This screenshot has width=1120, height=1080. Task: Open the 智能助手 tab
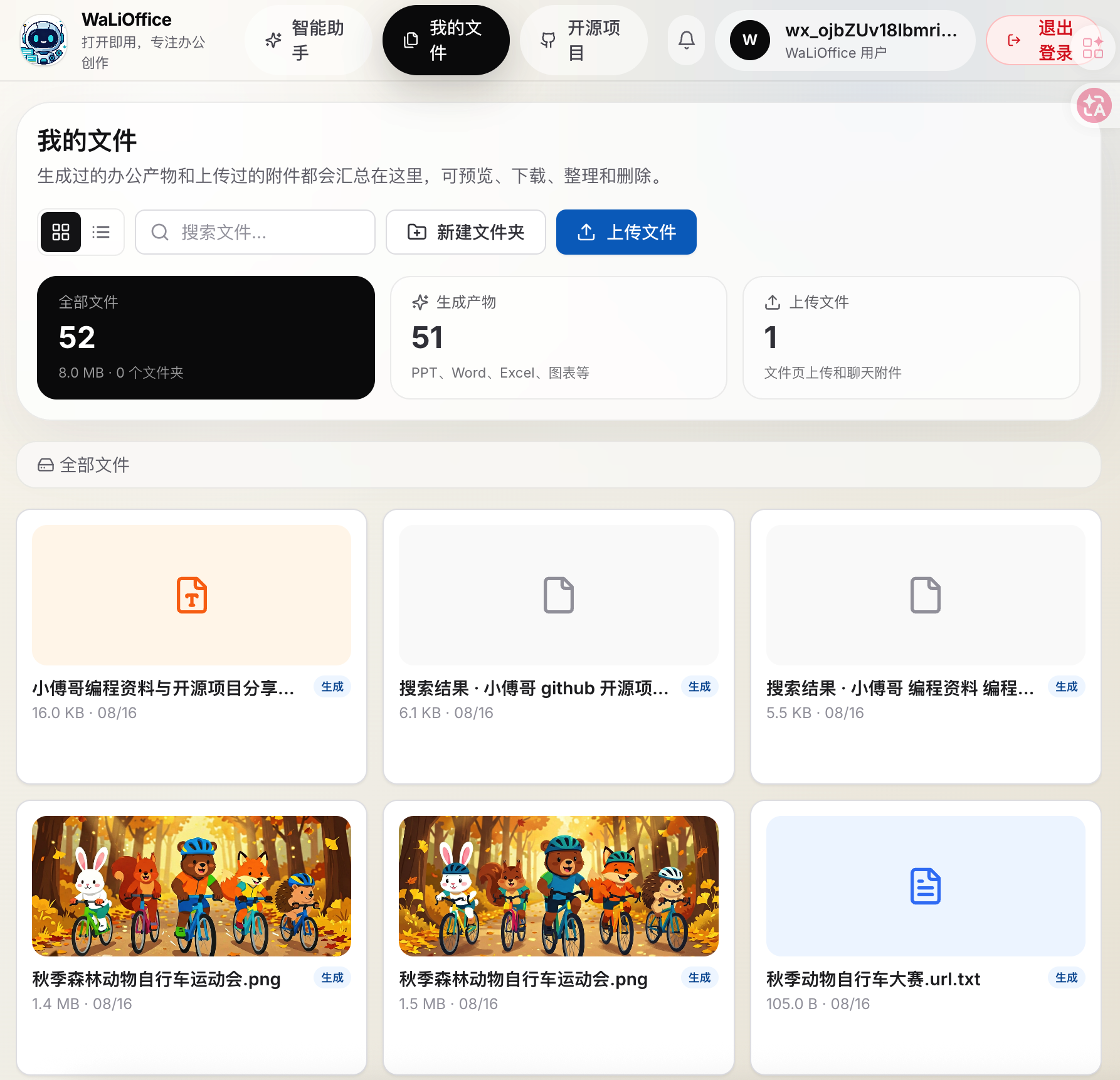(x=308, y=40)
